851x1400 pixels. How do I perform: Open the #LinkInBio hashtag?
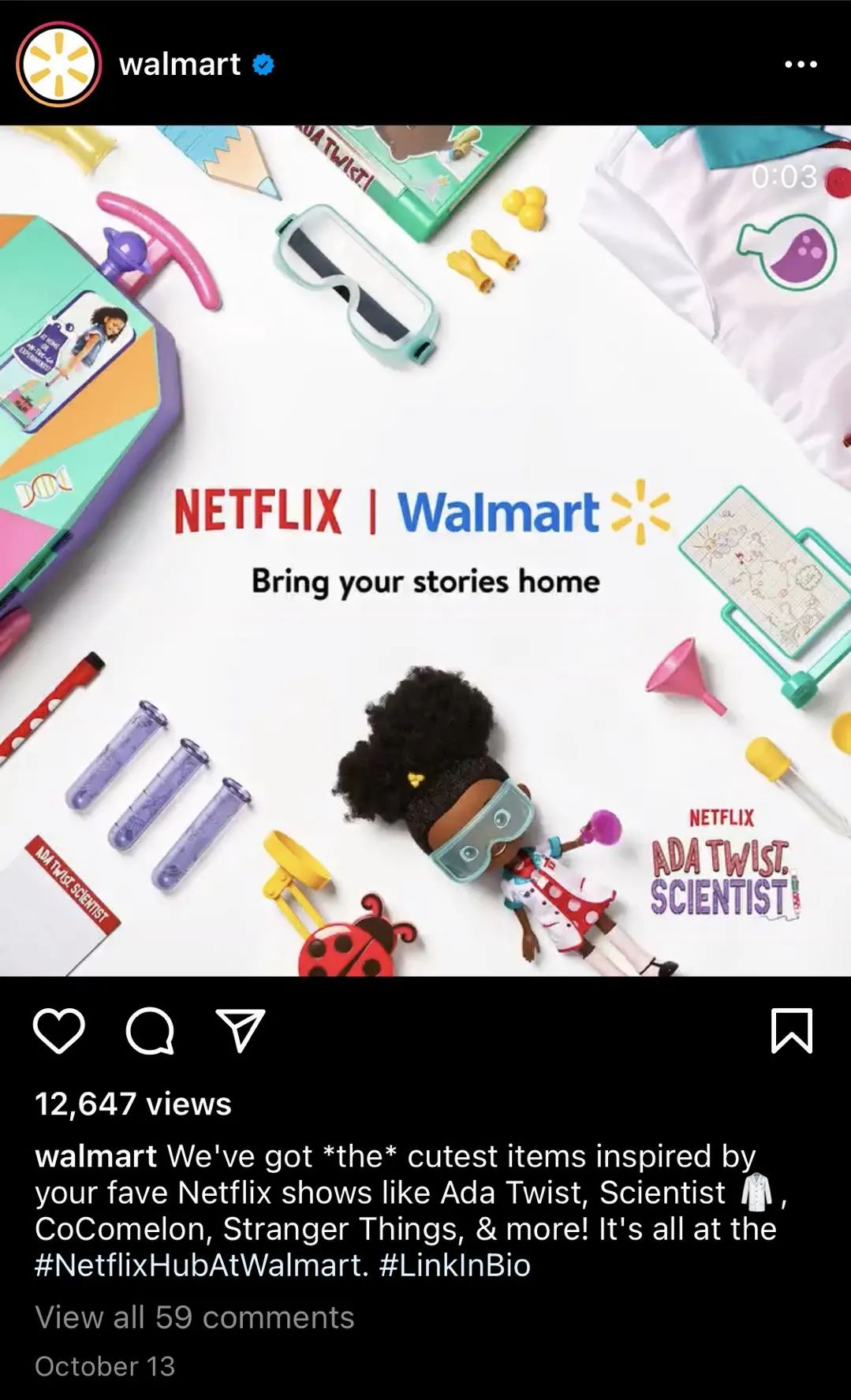pos(454,1264)
